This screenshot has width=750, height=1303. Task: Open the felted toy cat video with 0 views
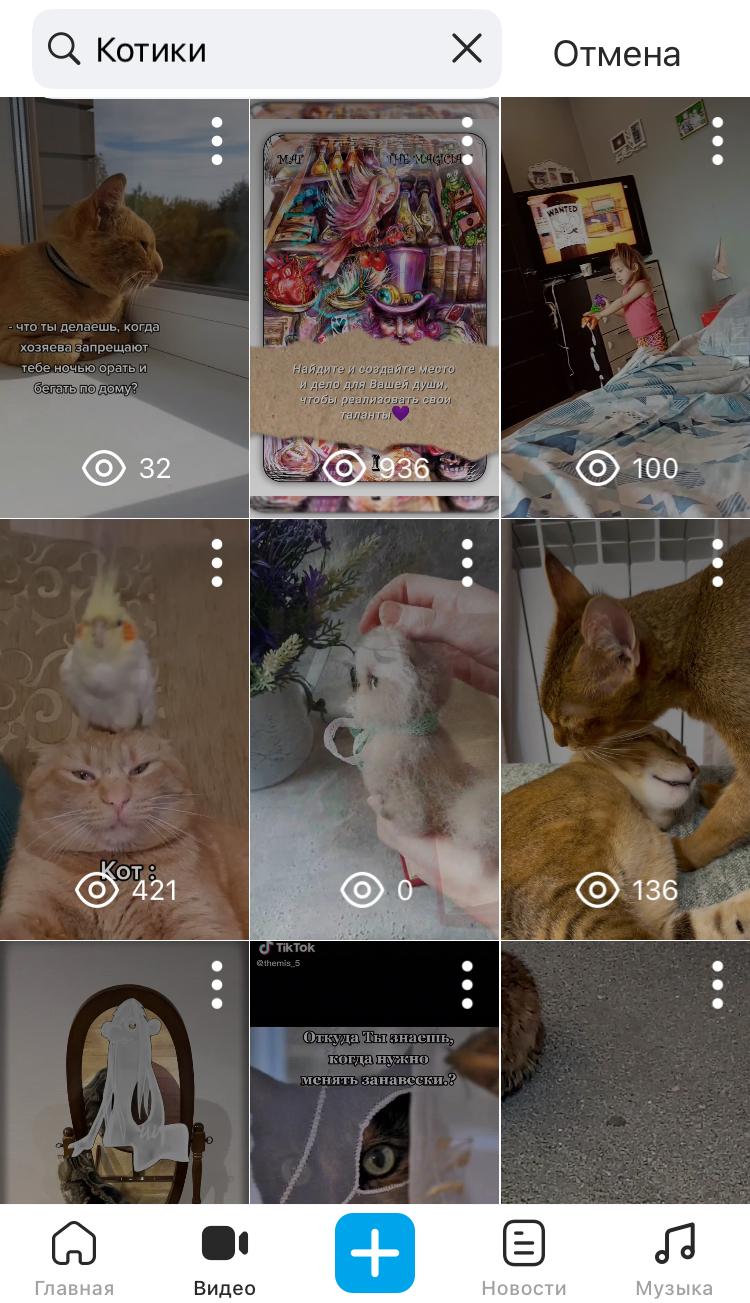click(374, 720)
